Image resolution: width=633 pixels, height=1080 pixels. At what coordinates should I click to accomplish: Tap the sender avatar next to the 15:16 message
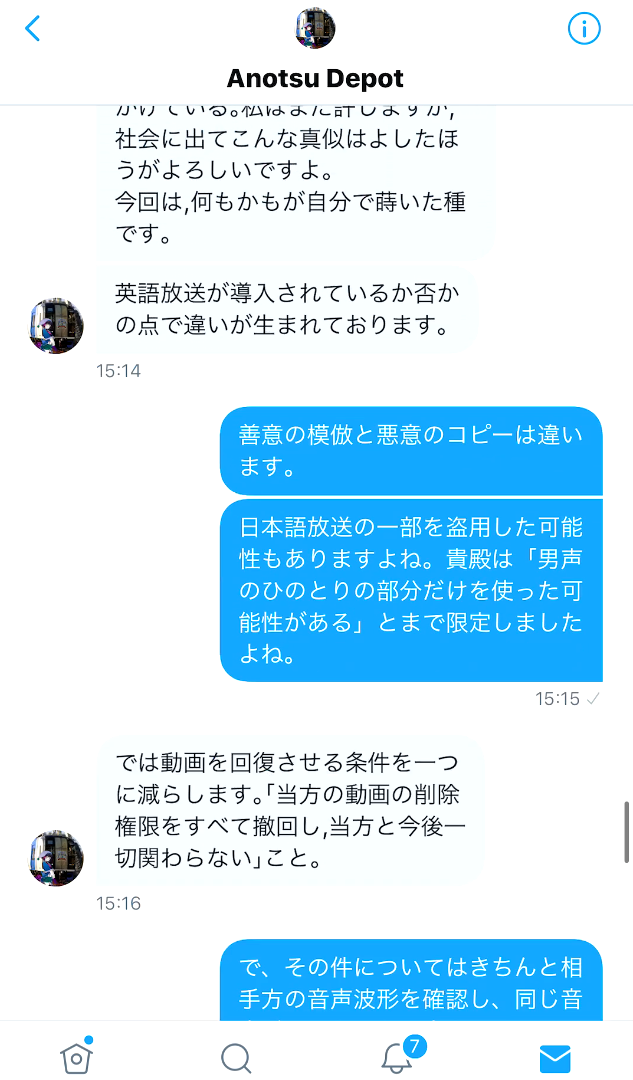[x=56, y=858]
